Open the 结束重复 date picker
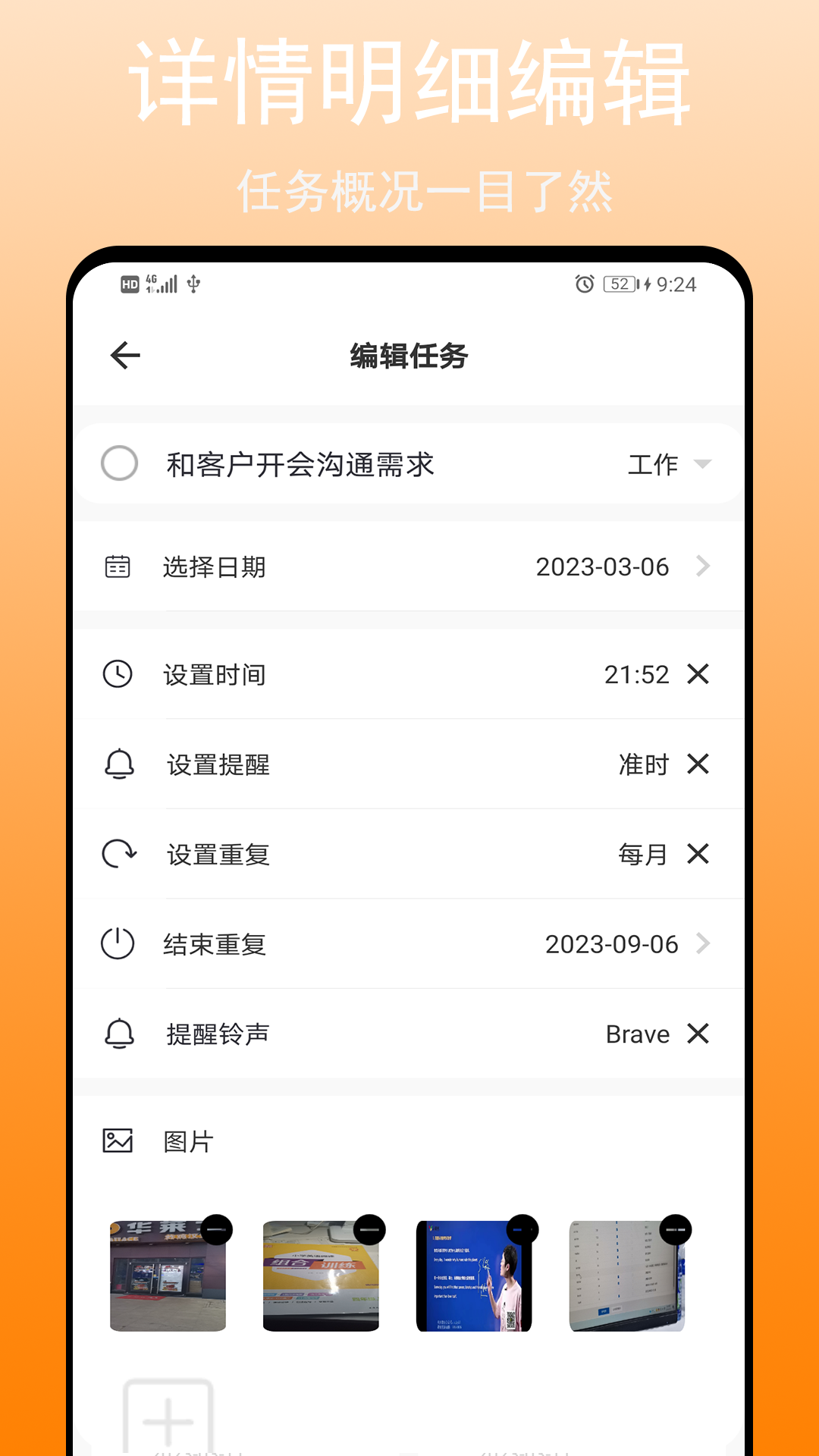The image size is (819, 1456). pyautogui.click(x=704, y=944)
